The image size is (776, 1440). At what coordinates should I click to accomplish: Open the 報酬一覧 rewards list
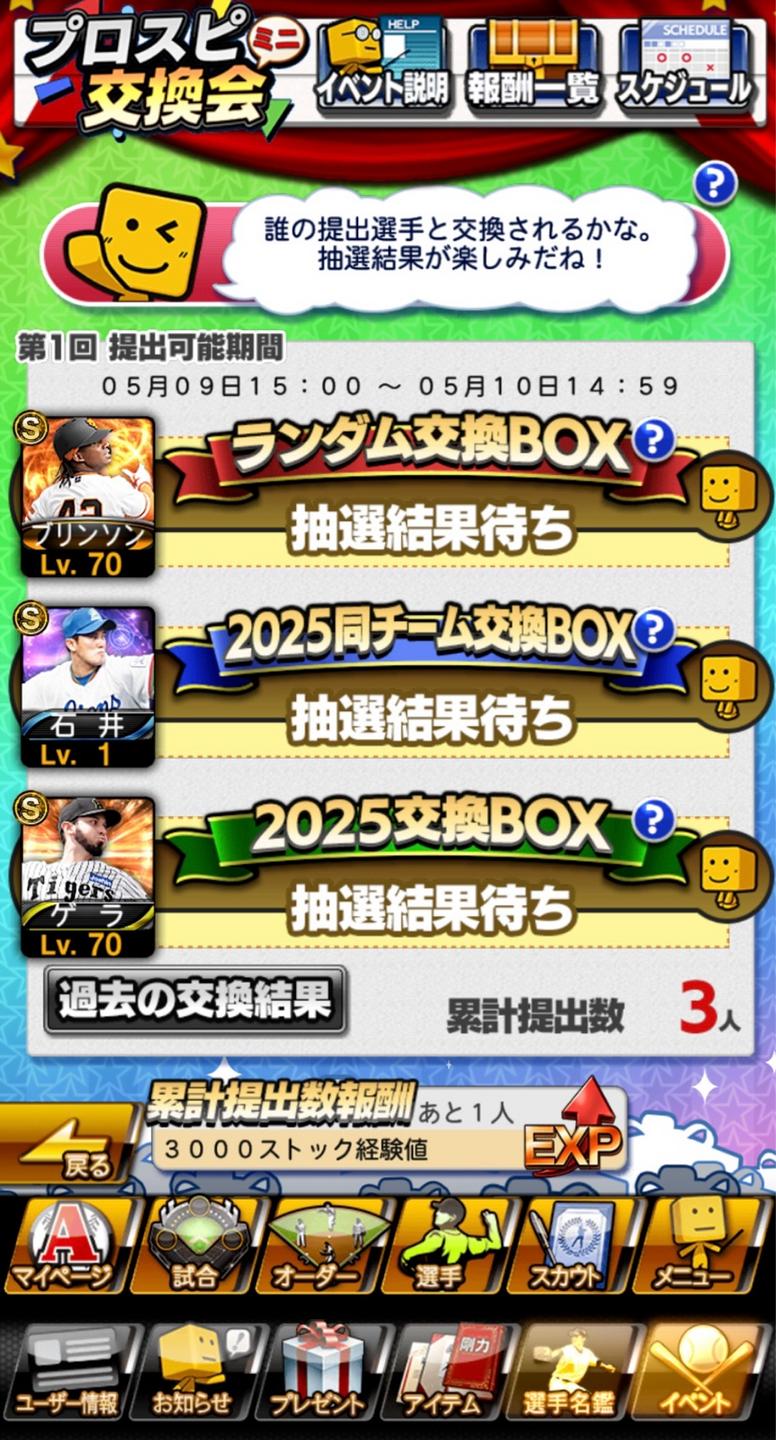534,63
